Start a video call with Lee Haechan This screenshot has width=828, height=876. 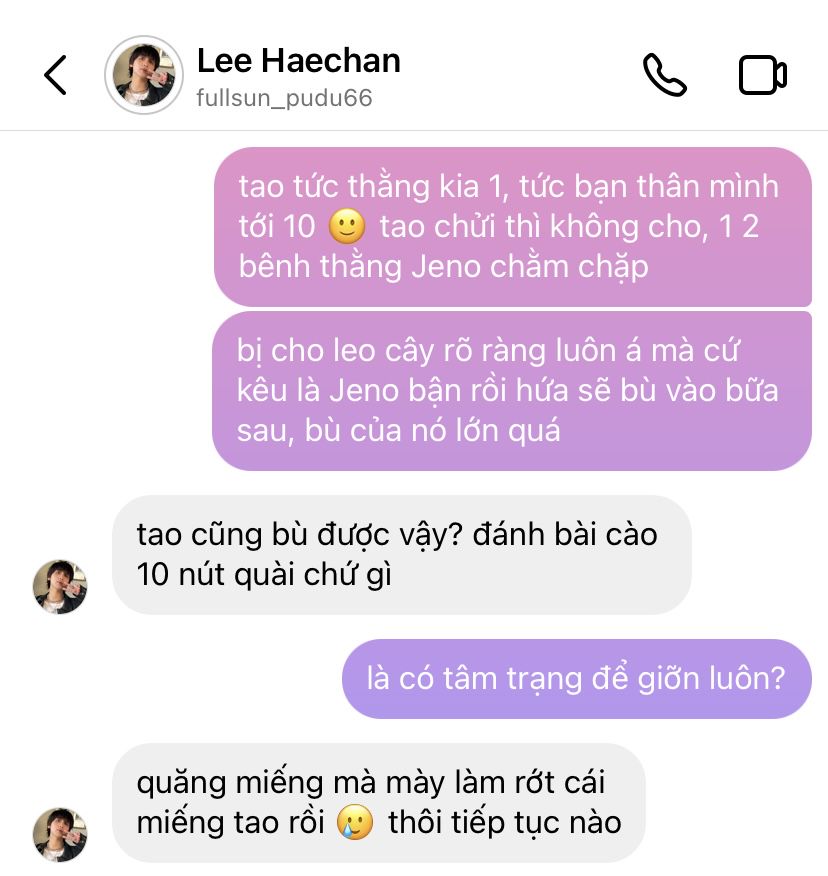tap(762, 75)
